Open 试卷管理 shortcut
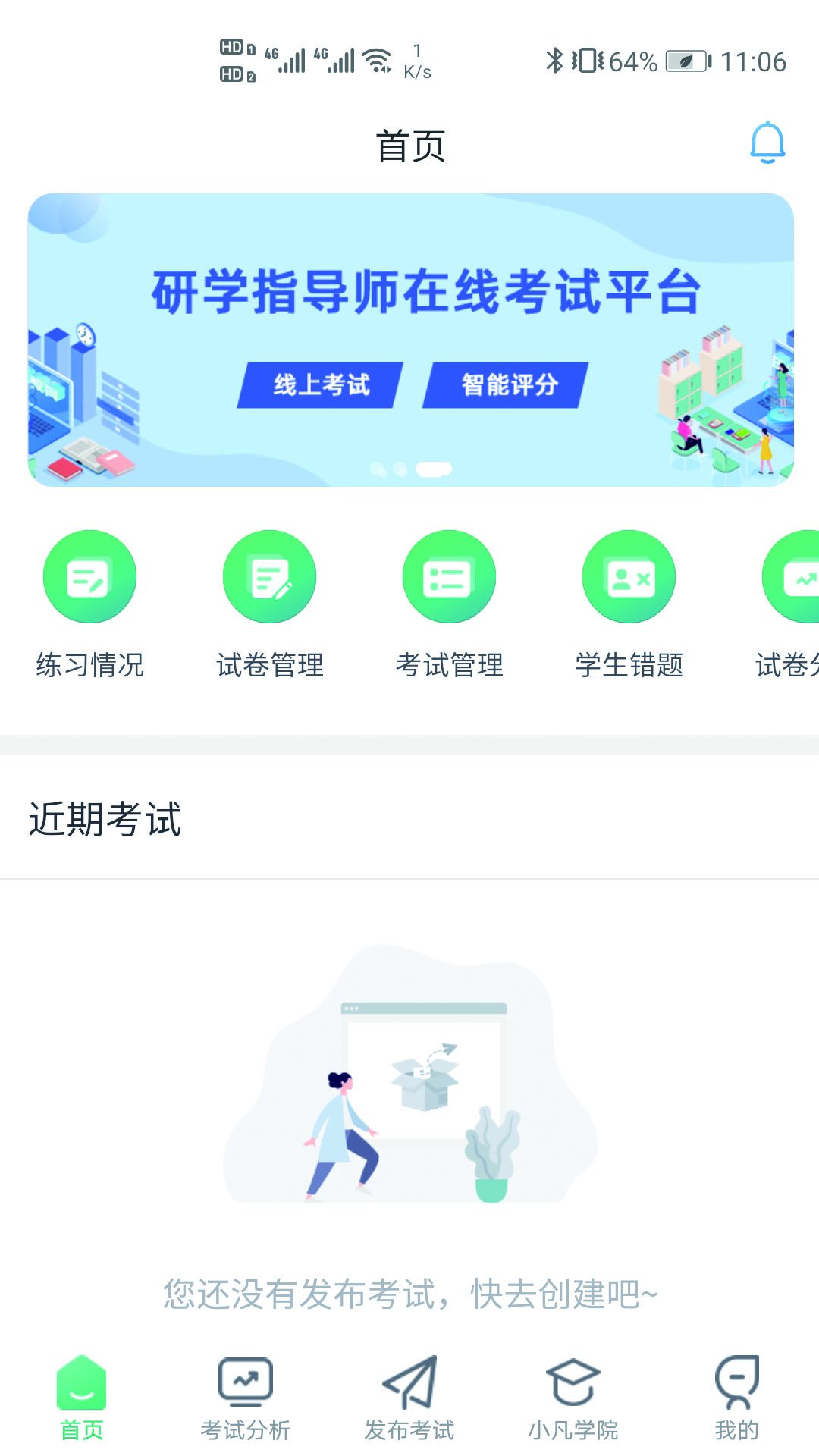 (269, 604)
